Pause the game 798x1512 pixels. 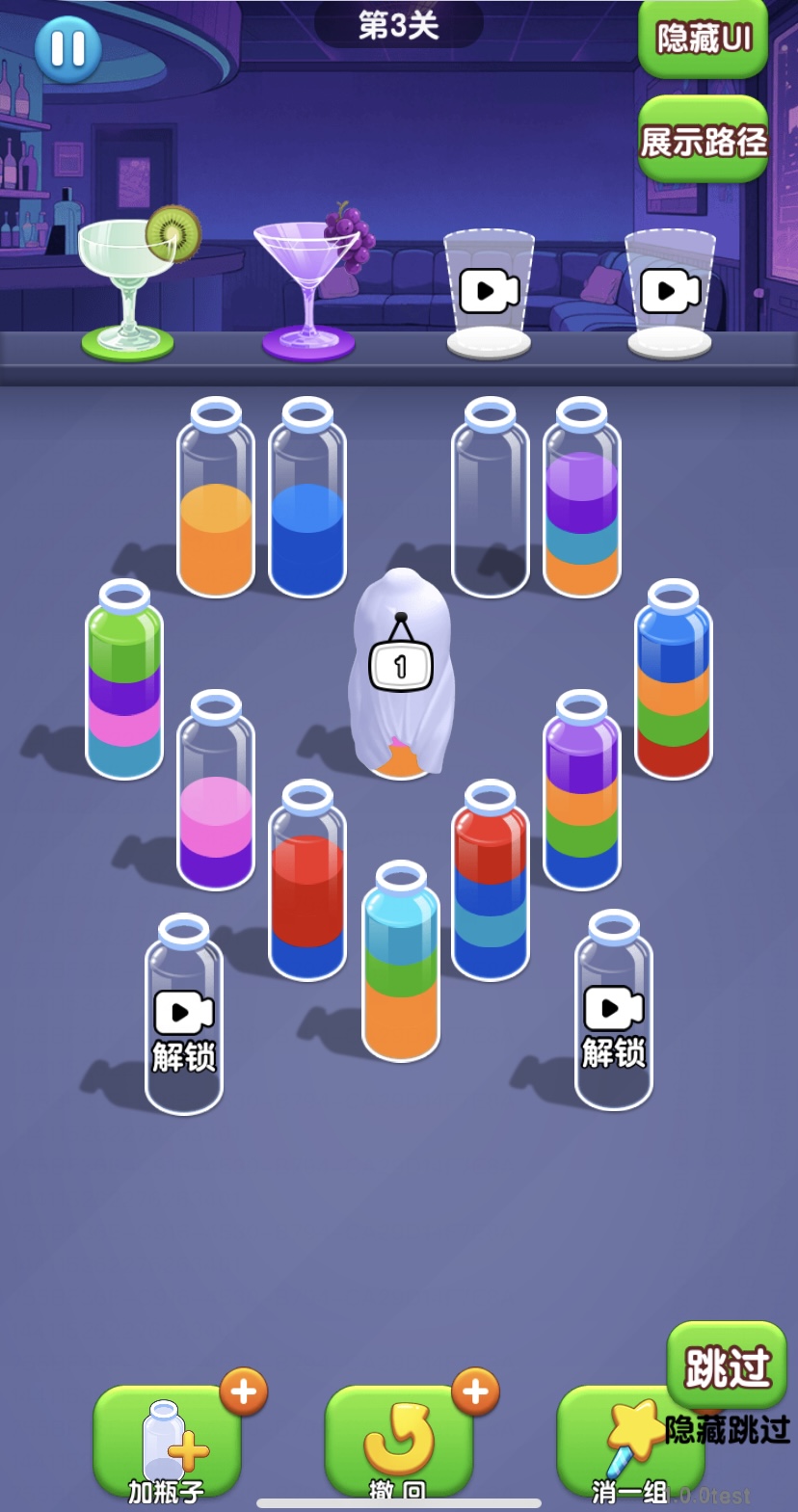(67, 48)
